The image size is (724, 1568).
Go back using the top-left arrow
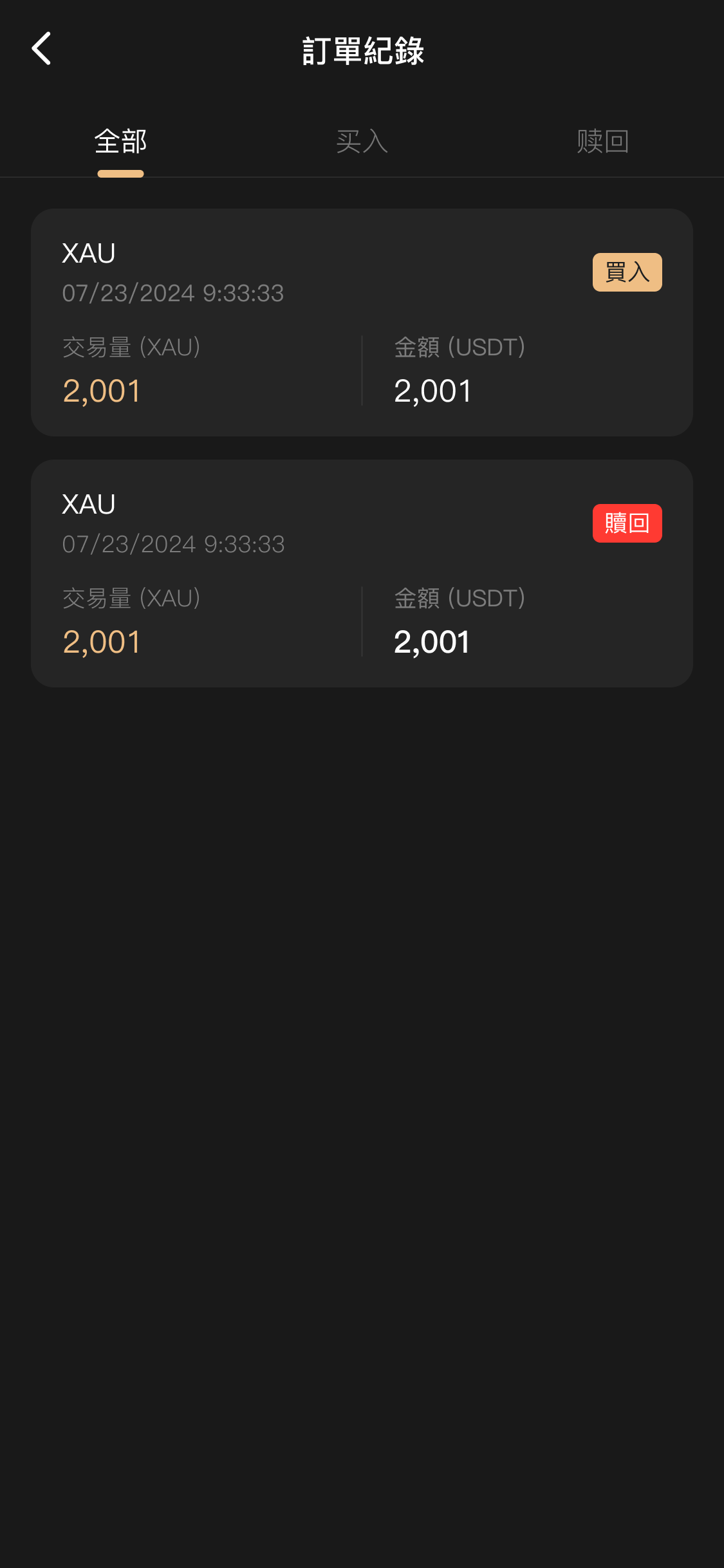tap(41, 49)
